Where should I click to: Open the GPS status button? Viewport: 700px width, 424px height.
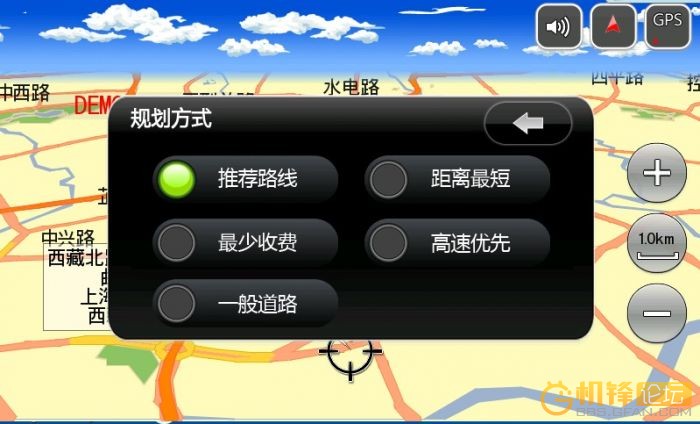point(667,27)
